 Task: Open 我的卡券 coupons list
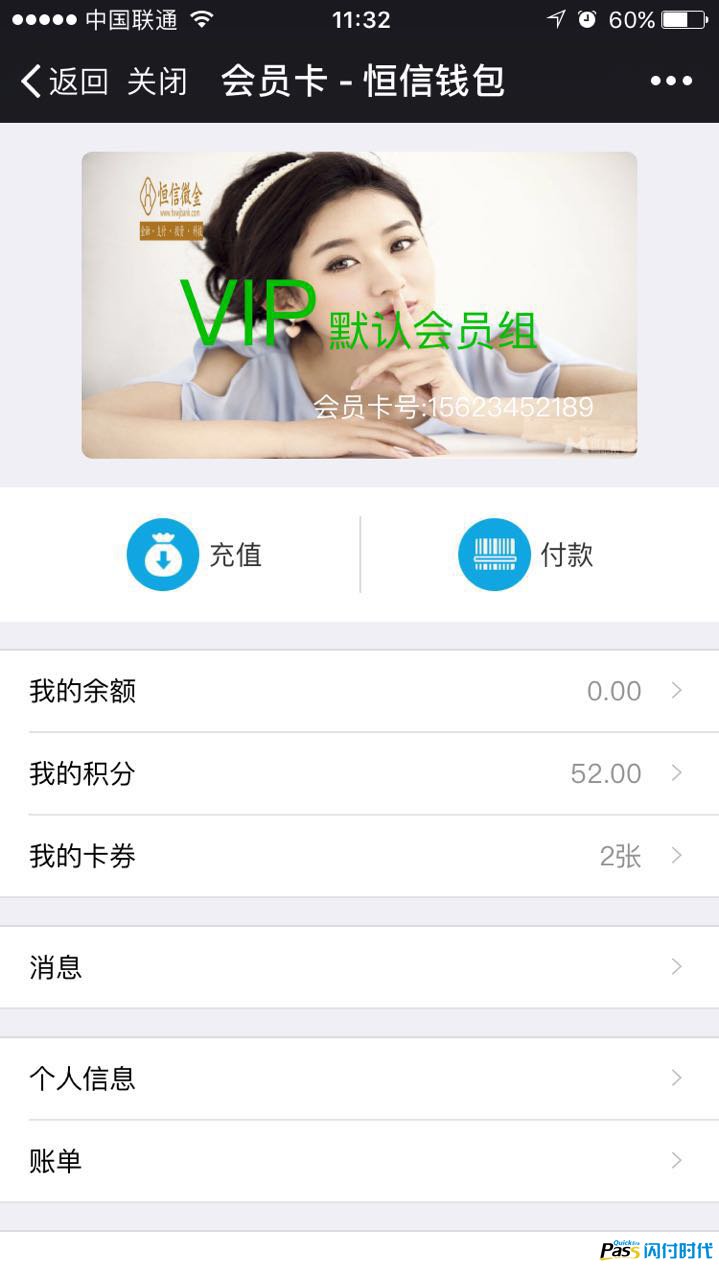(359, 856)
